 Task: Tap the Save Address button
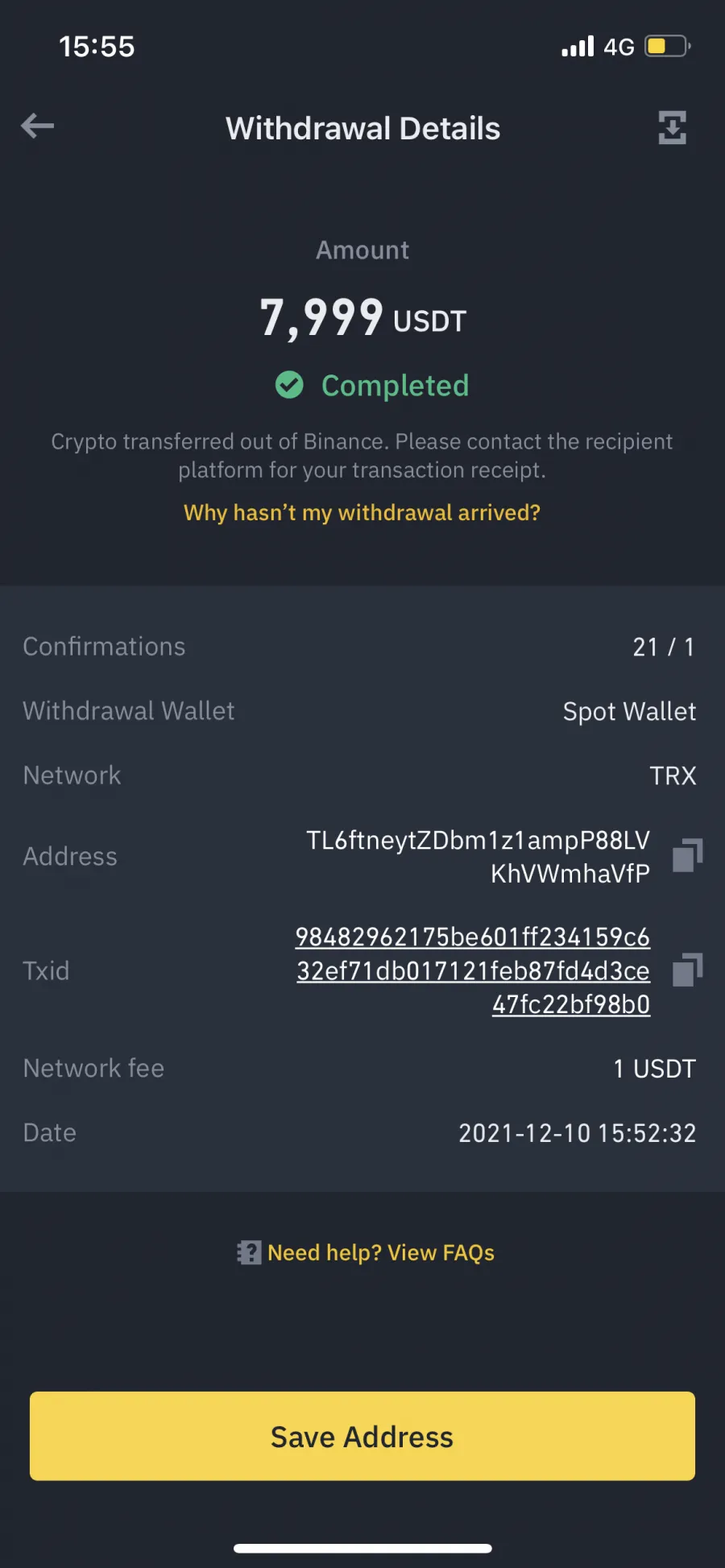click(362, 1436)
